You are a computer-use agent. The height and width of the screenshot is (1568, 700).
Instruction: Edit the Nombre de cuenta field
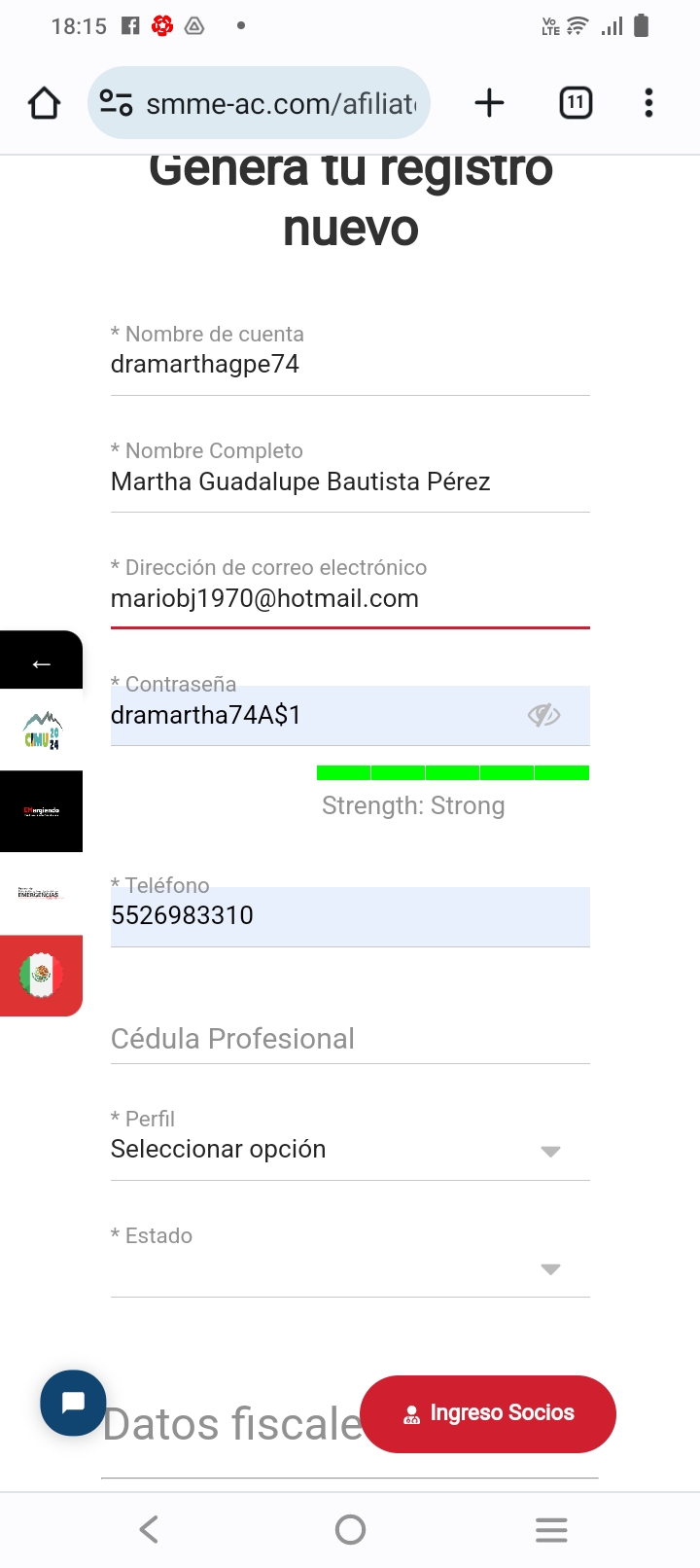pyautogui.click(x=350, y=365)
